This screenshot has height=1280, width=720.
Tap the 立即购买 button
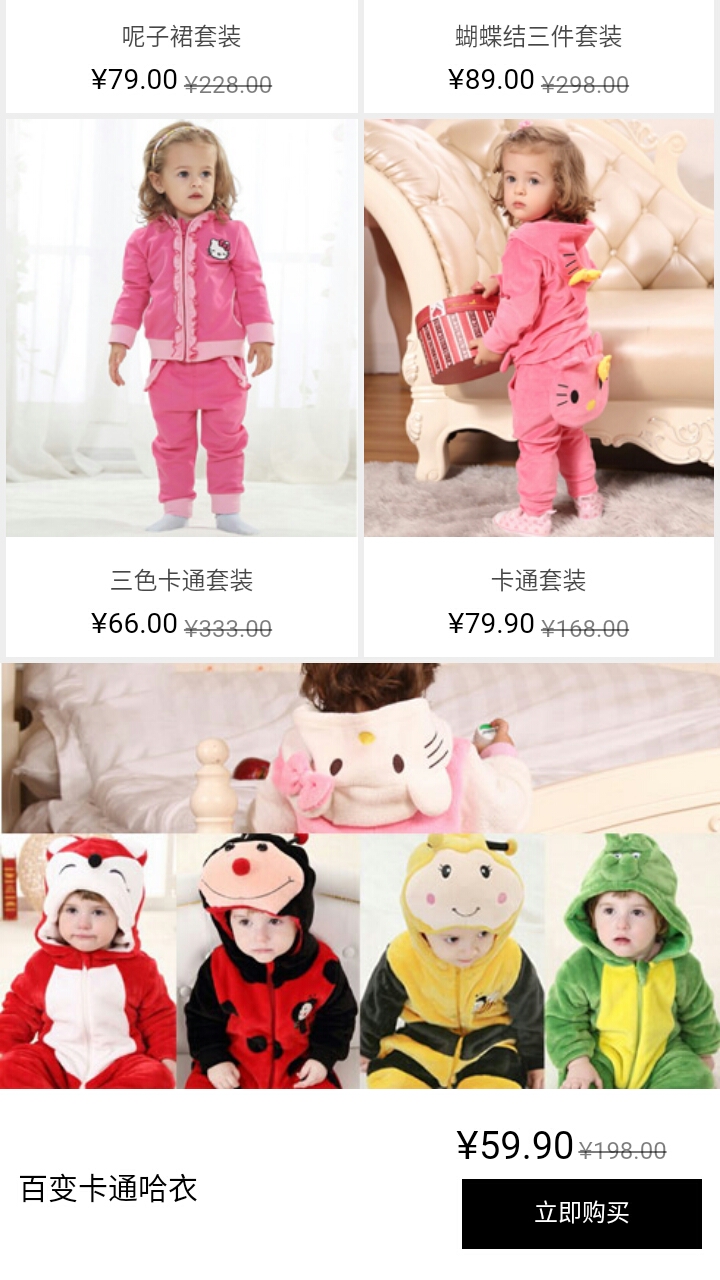(581, 1213)
